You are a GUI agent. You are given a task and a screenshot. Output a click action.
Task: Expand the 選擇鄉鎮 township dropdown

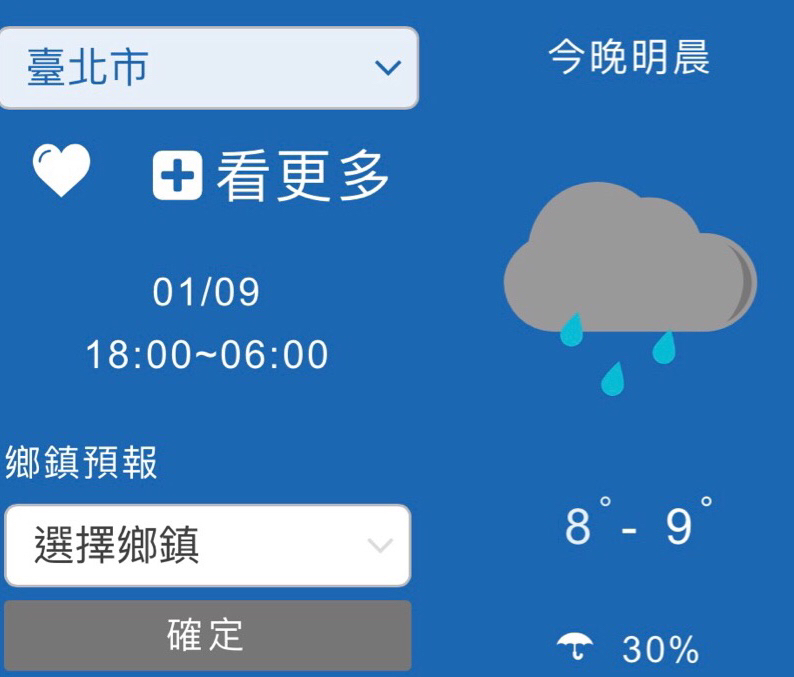click(207, 546)
